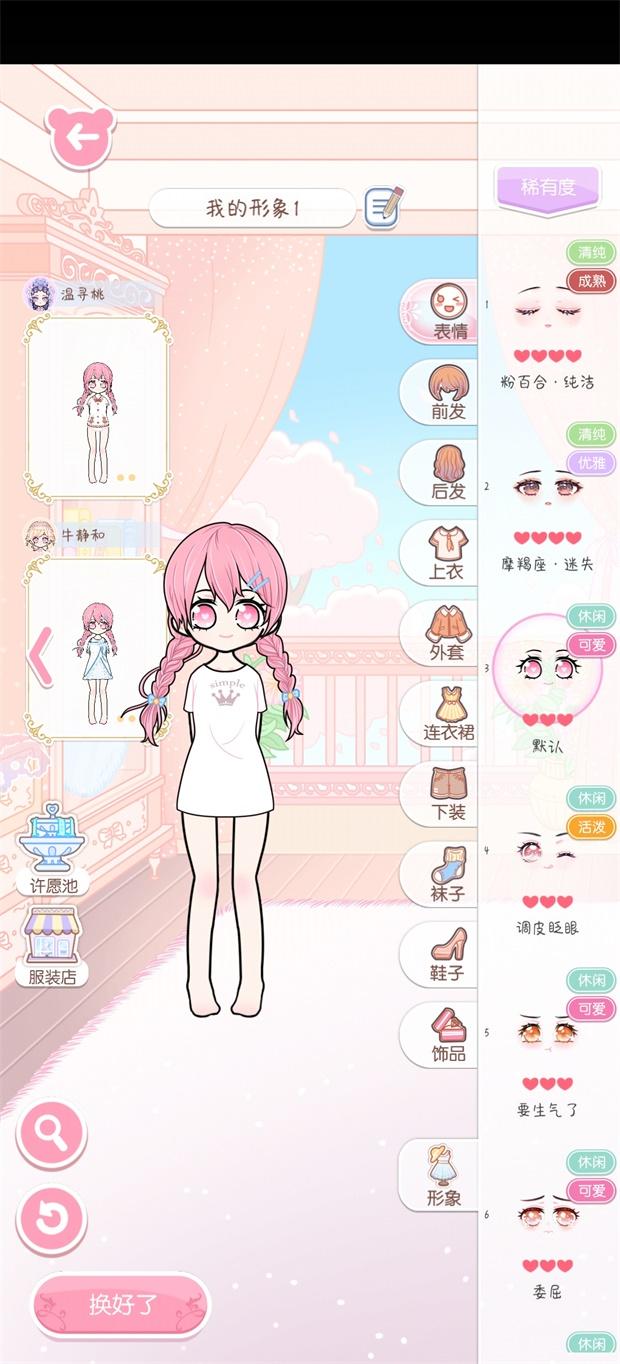Reset the outfit with the undo button

[x=51, y=1220]
